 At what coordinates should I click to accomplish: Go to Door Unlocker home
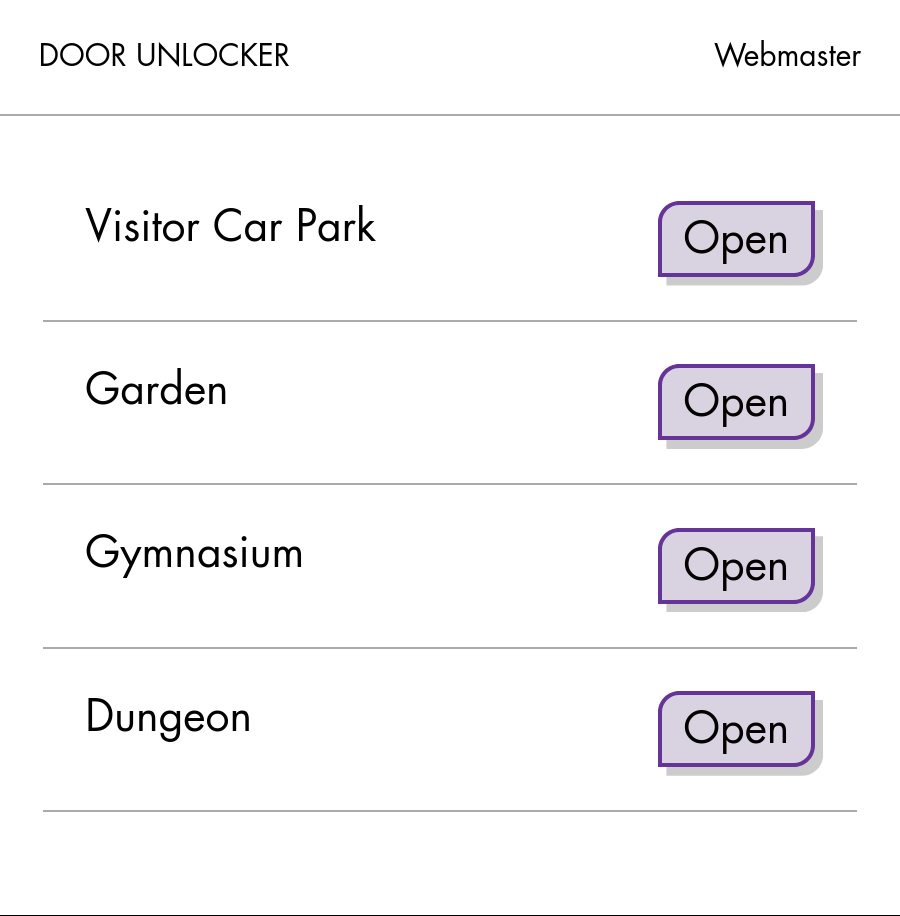(x=164, y=55)
